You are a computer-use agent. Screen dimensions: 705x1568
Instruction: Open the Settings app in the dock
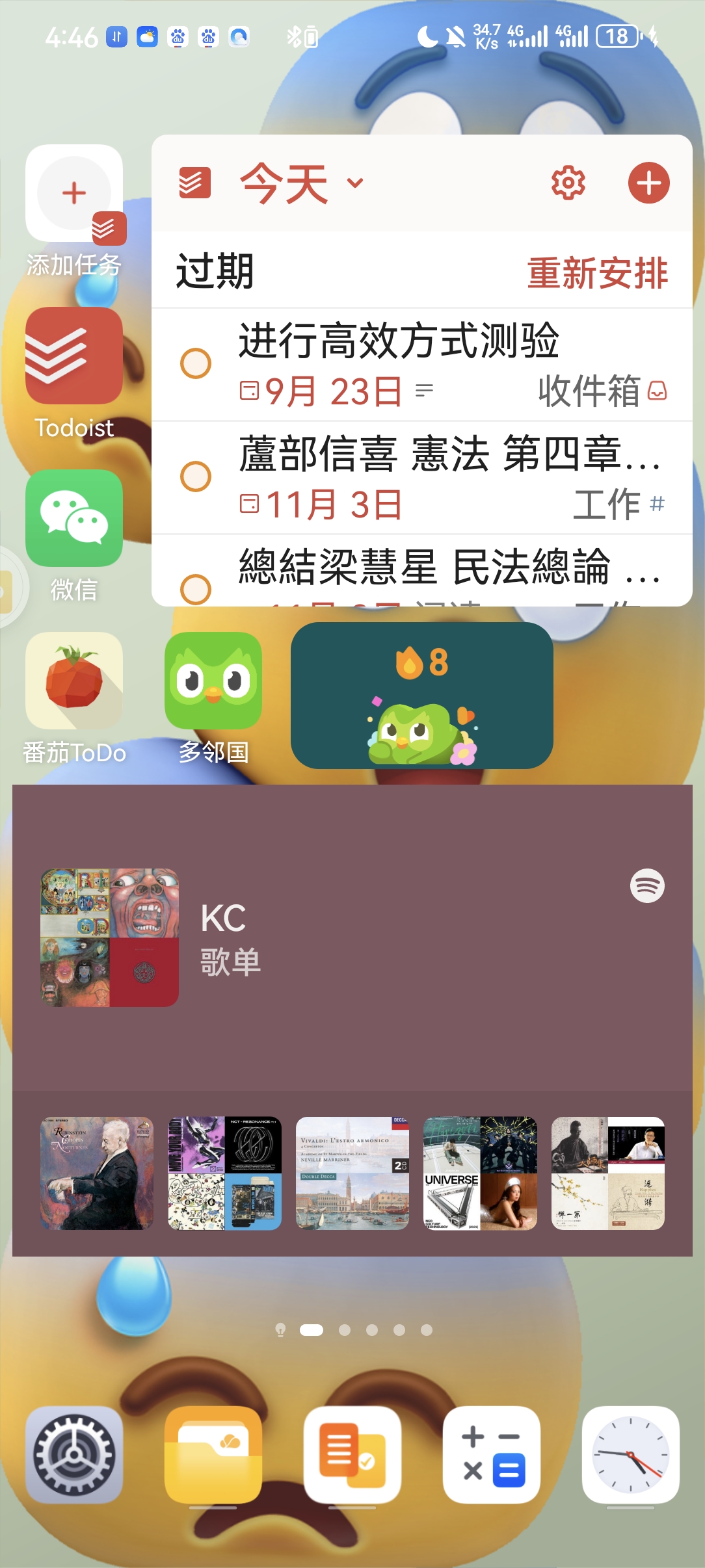(74, 1455)
